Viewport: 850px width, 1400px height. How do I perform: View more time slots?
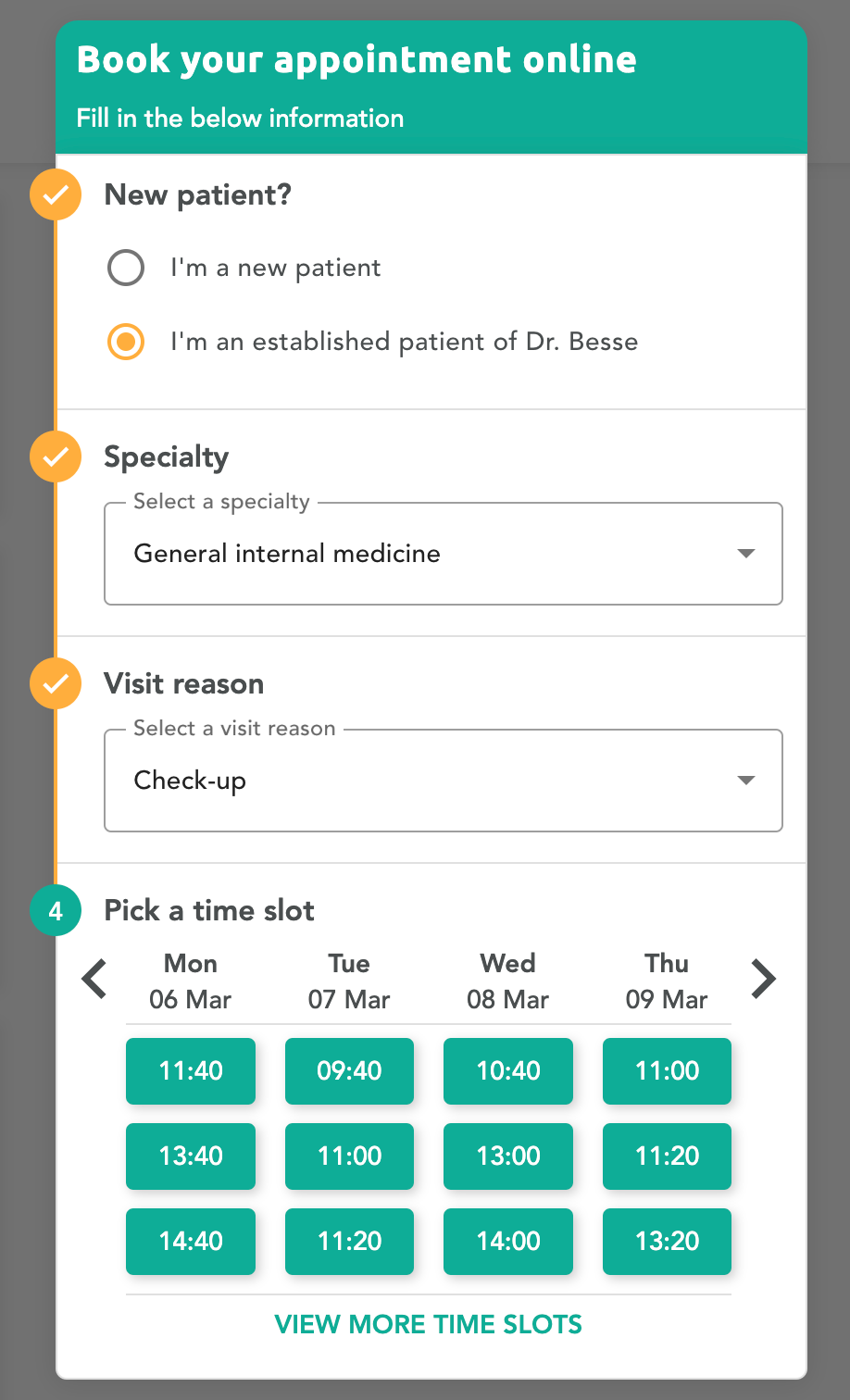click(429, 1324)
